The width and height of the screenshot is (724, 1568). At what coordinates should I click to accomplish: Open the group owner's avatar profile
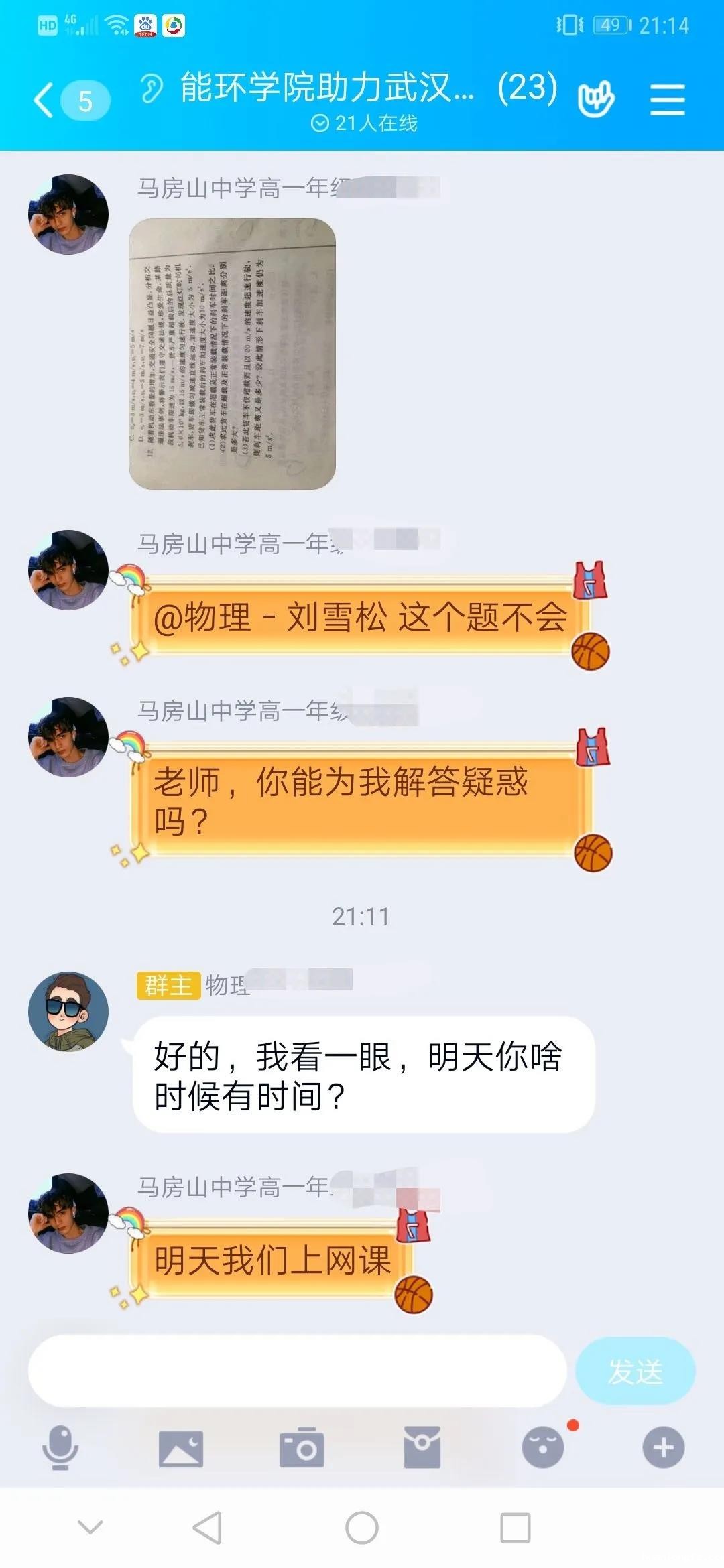(x=68, y=1012)
